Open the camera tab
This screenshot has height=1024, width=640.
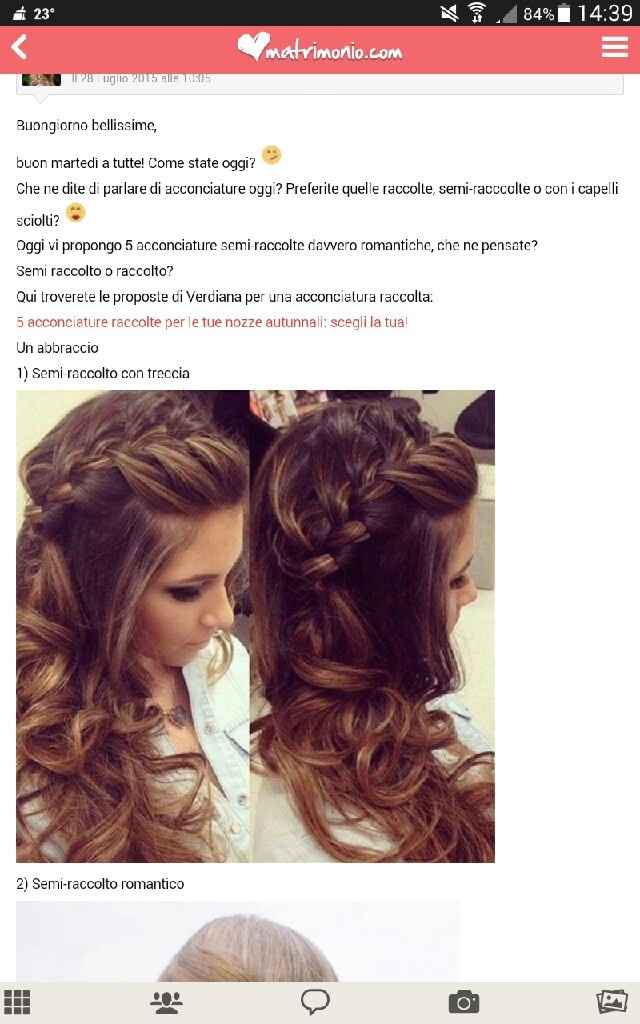click(463, 1001)
